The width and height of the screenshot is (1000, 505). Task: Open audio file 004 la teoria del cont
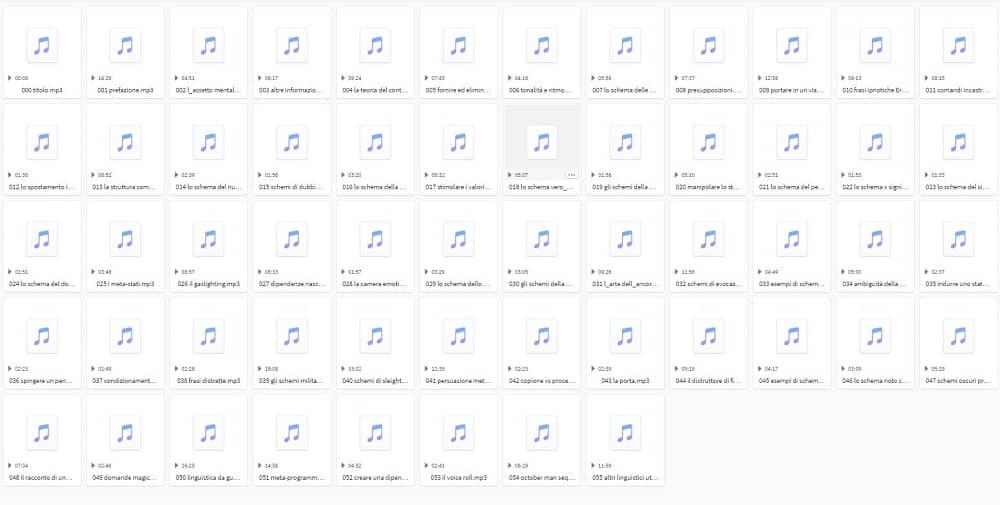click(x=375, y=46)
